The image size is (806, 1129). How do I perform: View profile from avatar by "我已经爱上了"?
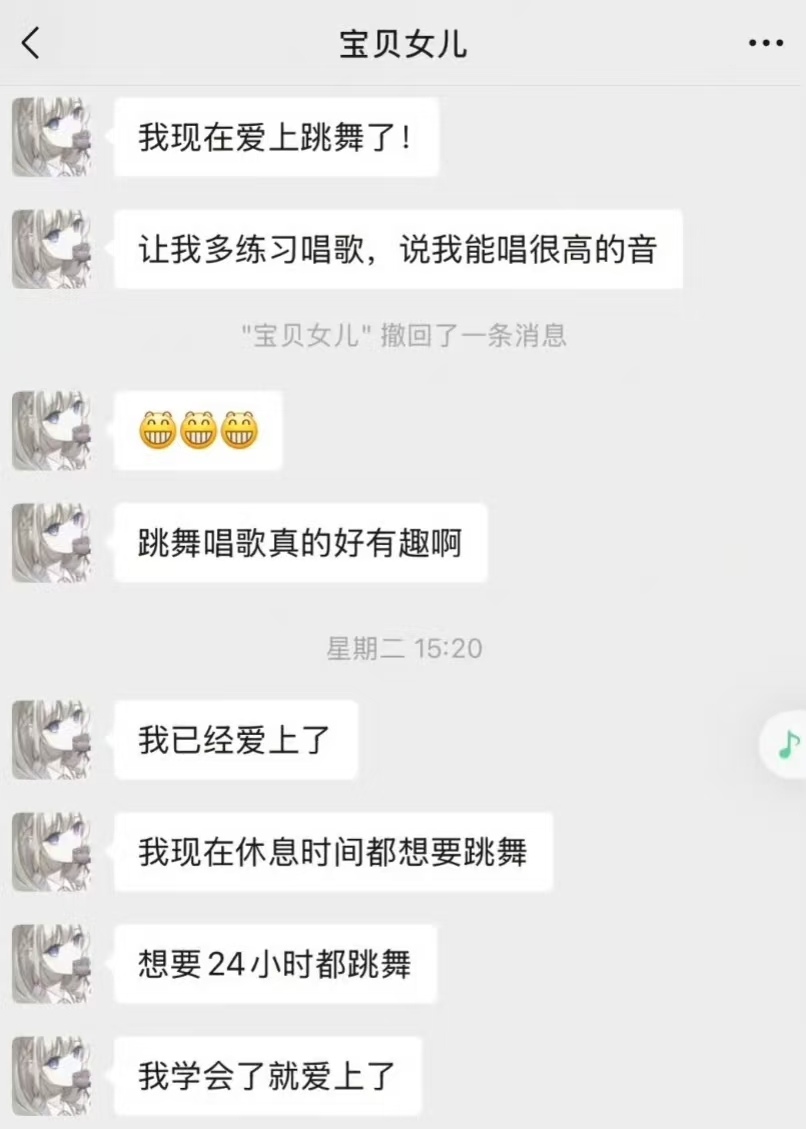[x=51, y=740]
